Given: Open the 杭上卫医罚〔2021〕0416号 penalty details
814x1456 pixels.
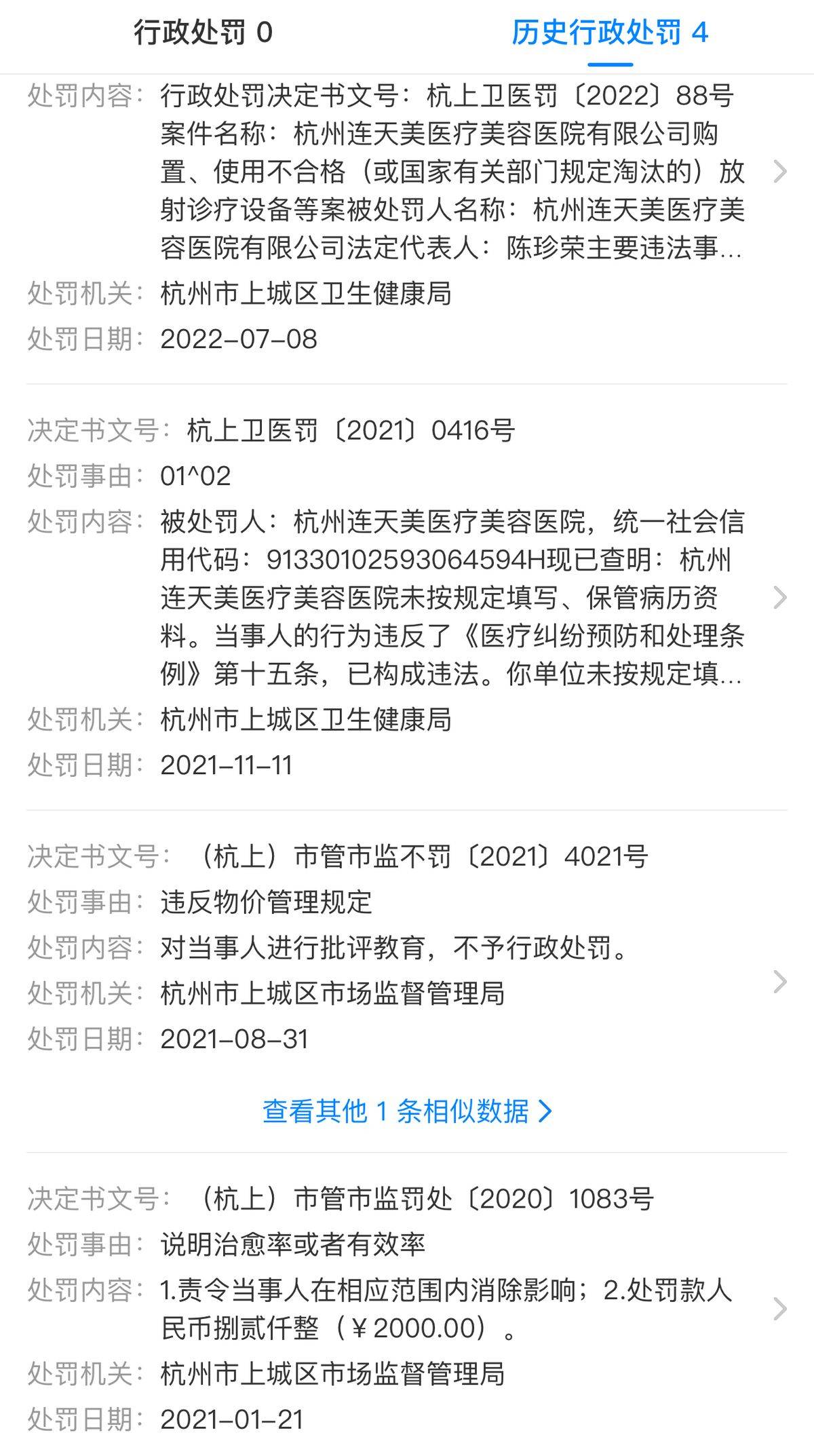Looking at the screenshot, I should click(407, 597).
